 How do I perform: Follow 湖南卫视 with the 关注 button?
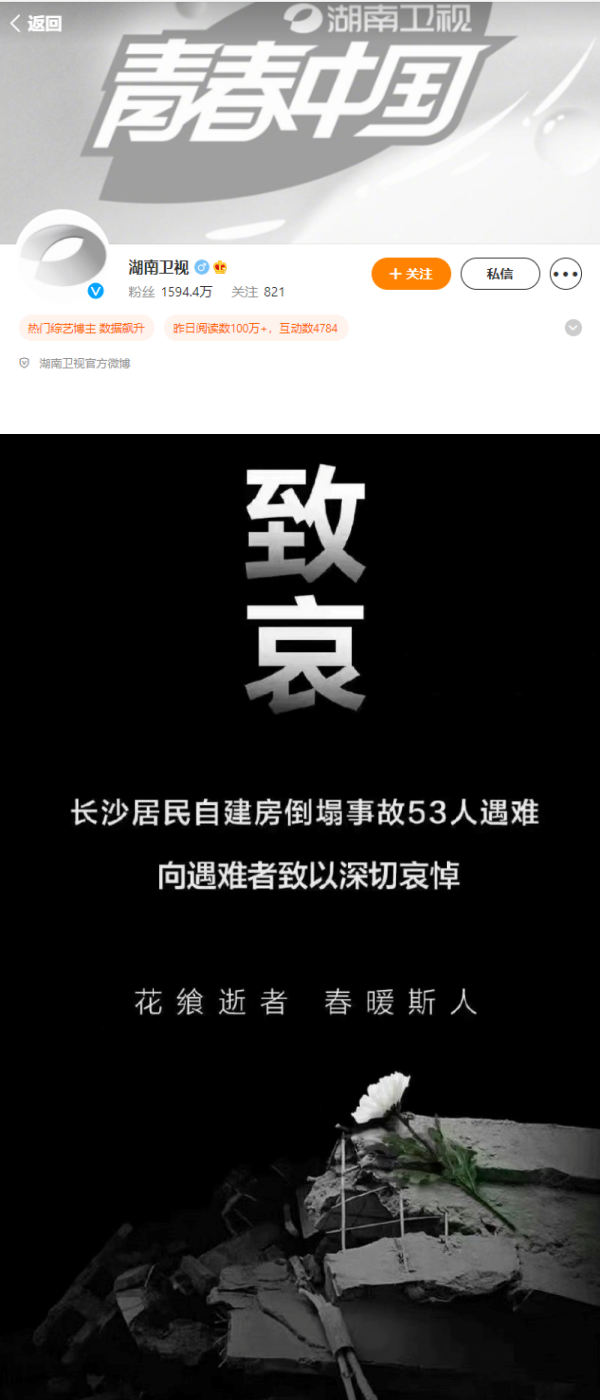pyautogui.click(x=411, y=274)
